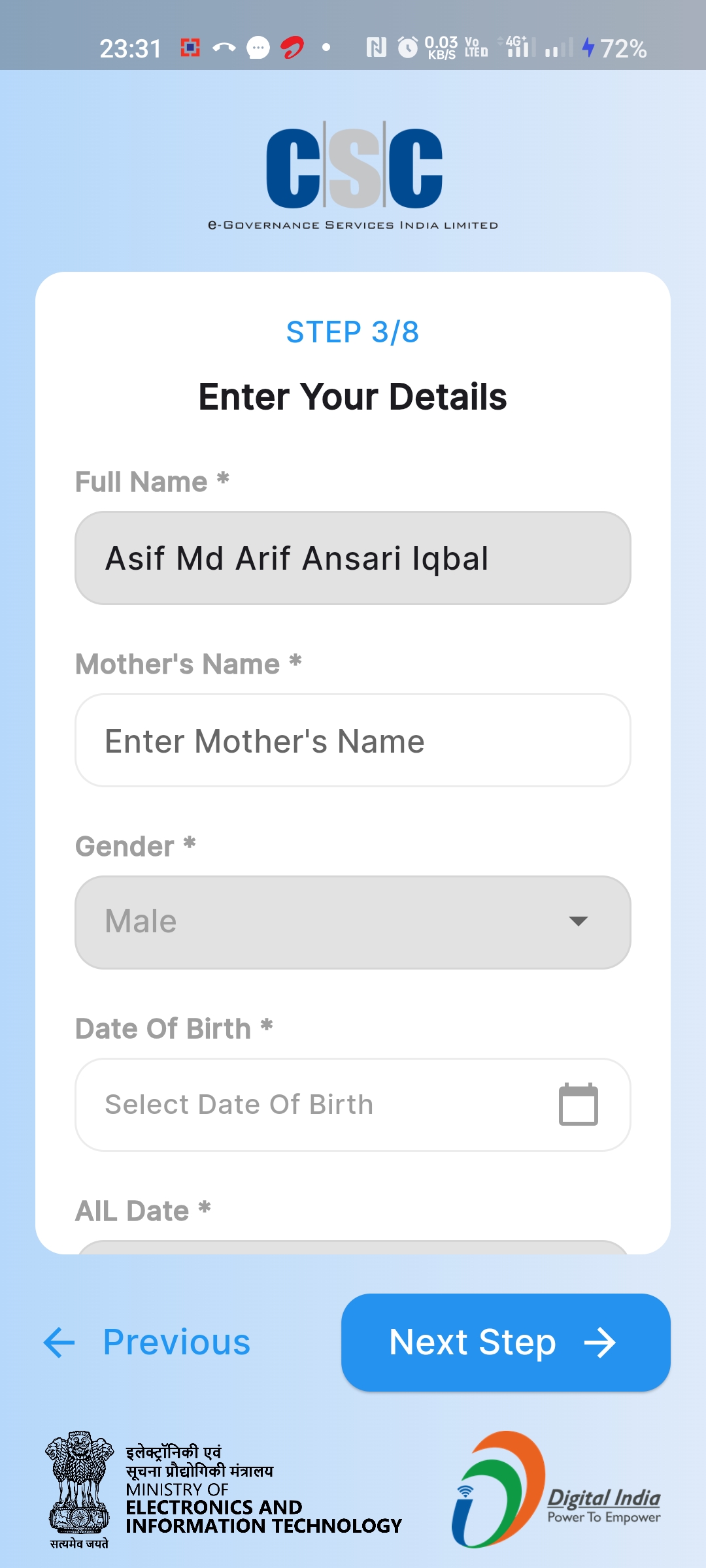Open the Gender dropdown showing Male
This screenshot has height=1568, width=706.
click(x=353, y=922)
